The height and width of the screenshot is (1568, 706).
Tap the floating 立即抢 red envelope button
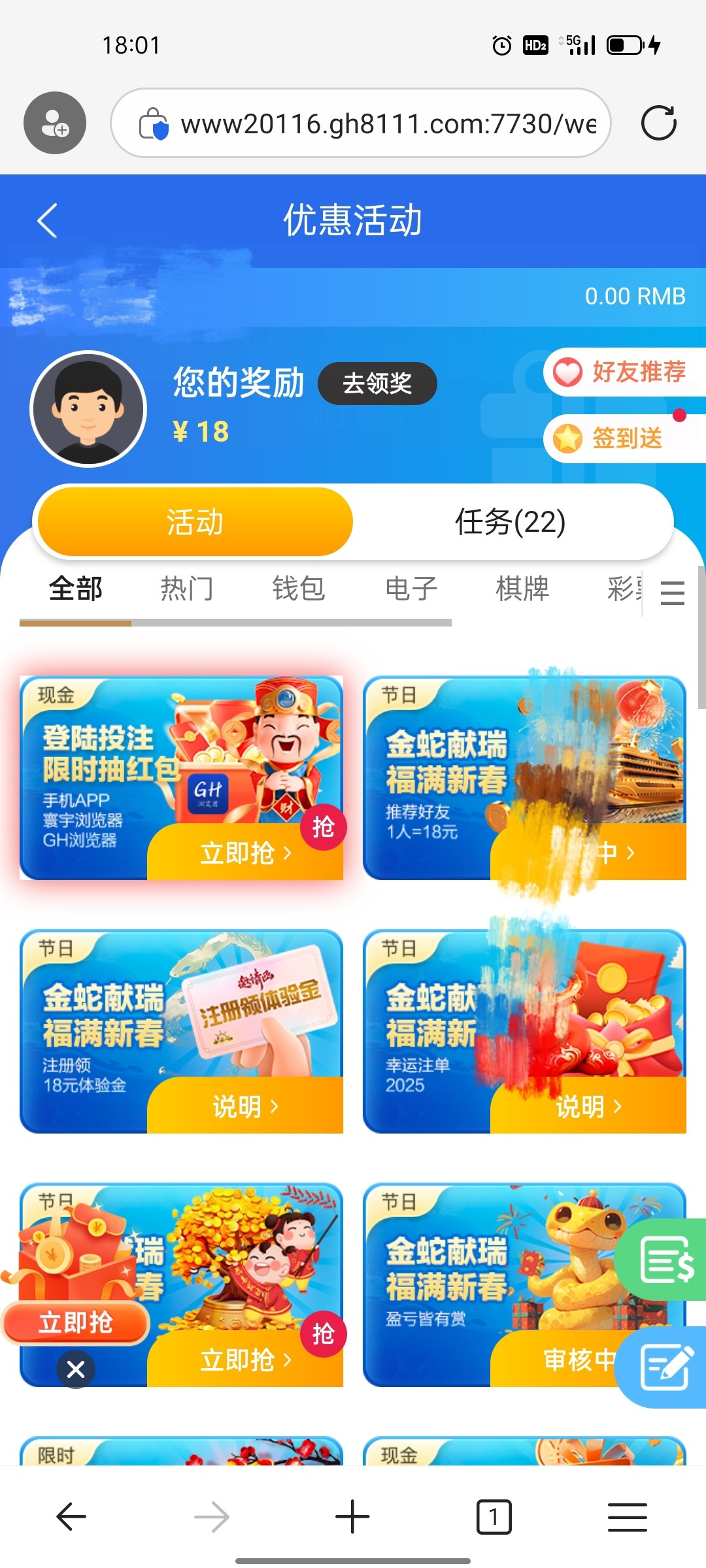coord(76,1322)
